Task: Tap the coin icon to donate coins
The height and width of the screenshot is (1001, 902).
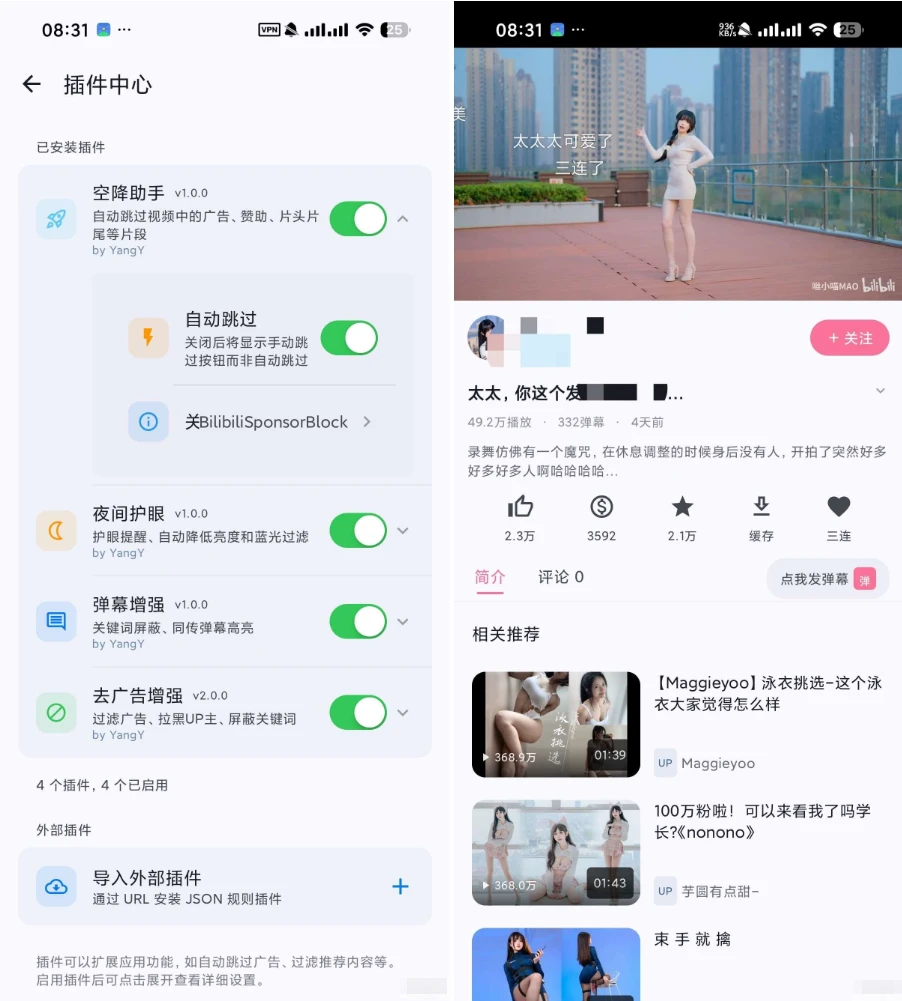Action: point(600,507)
